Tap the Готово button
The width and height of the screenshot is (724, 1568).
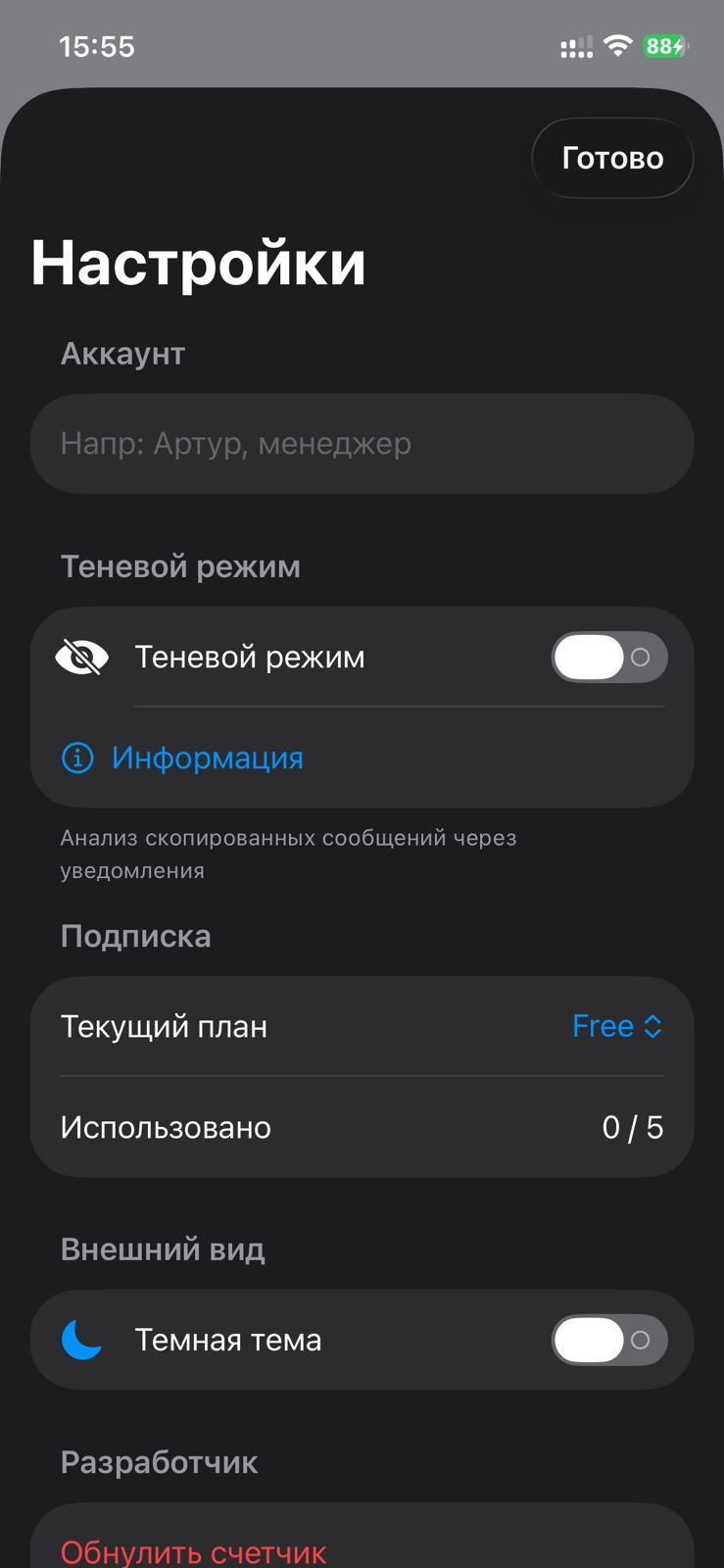[x=612, y=158]
